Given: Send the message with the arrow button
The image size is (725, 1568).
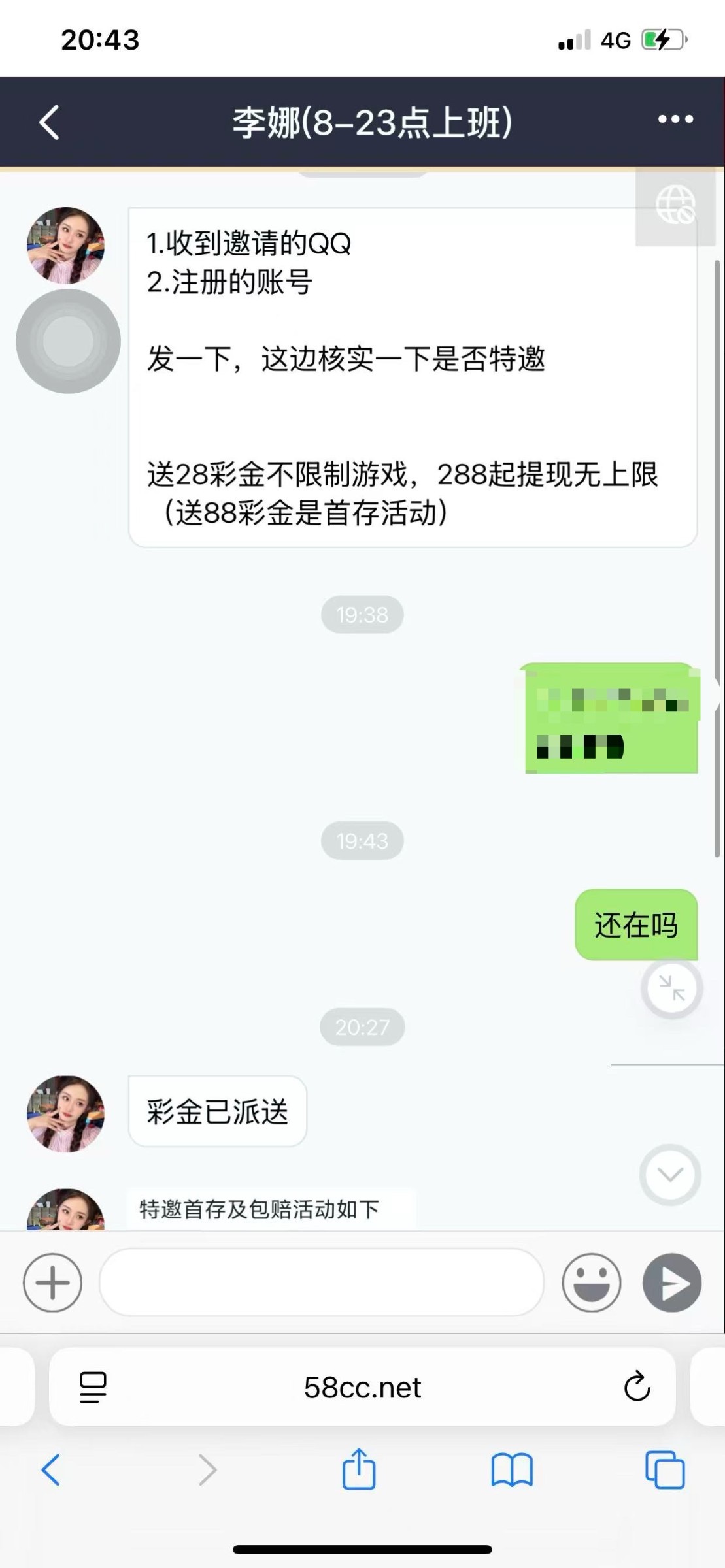Looking at the screenshot, I should click(x=671, y=1282).
